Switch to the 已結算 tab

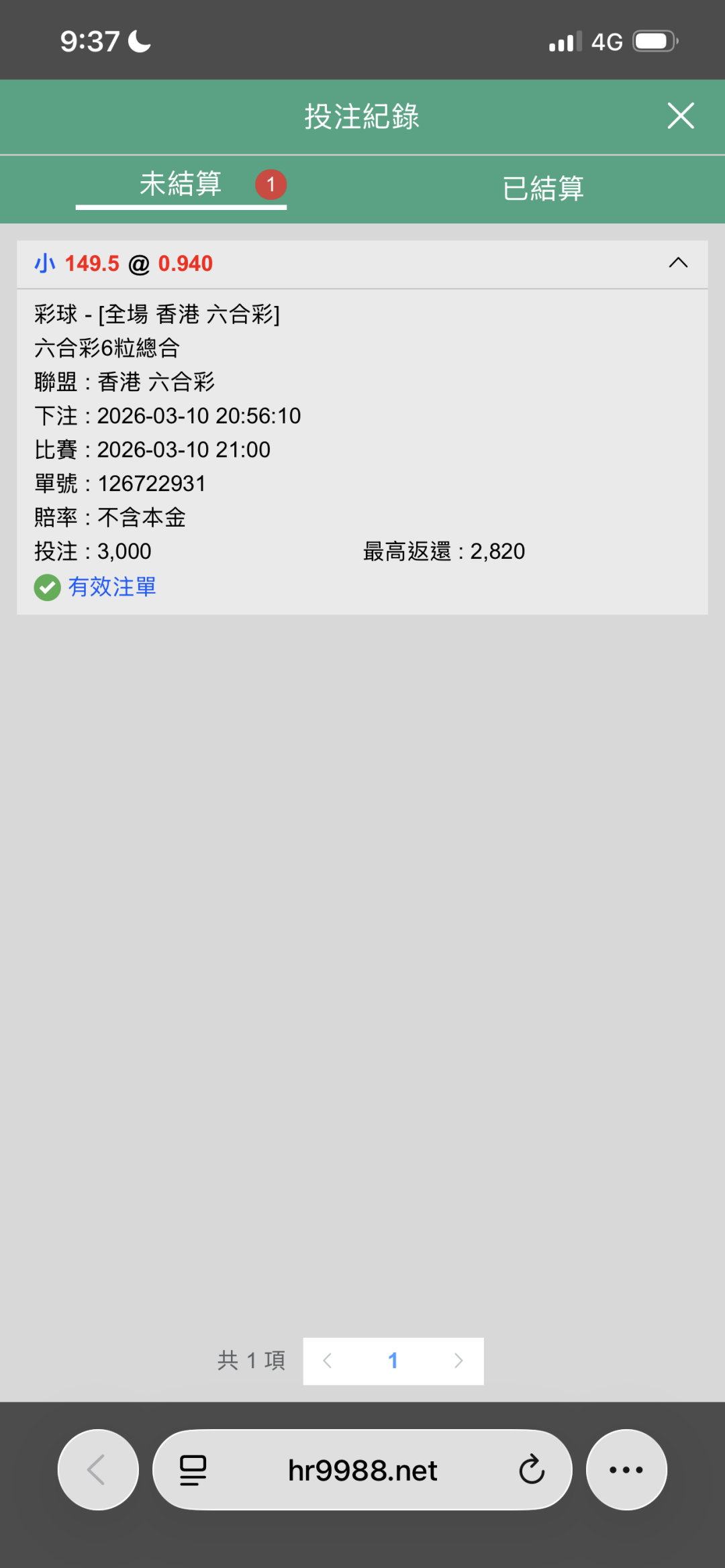click(x=543, y=188)
